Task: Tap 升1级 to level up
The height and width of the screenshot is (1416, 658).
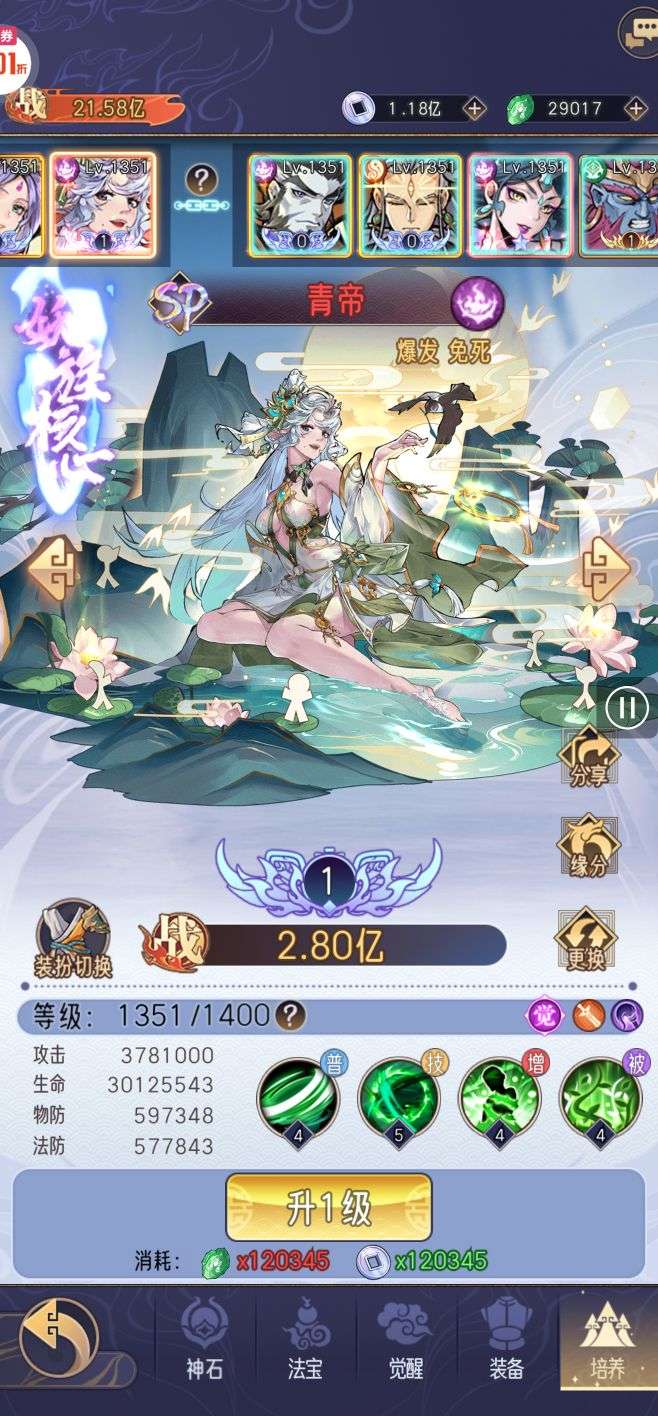Action: (329, 1208)
